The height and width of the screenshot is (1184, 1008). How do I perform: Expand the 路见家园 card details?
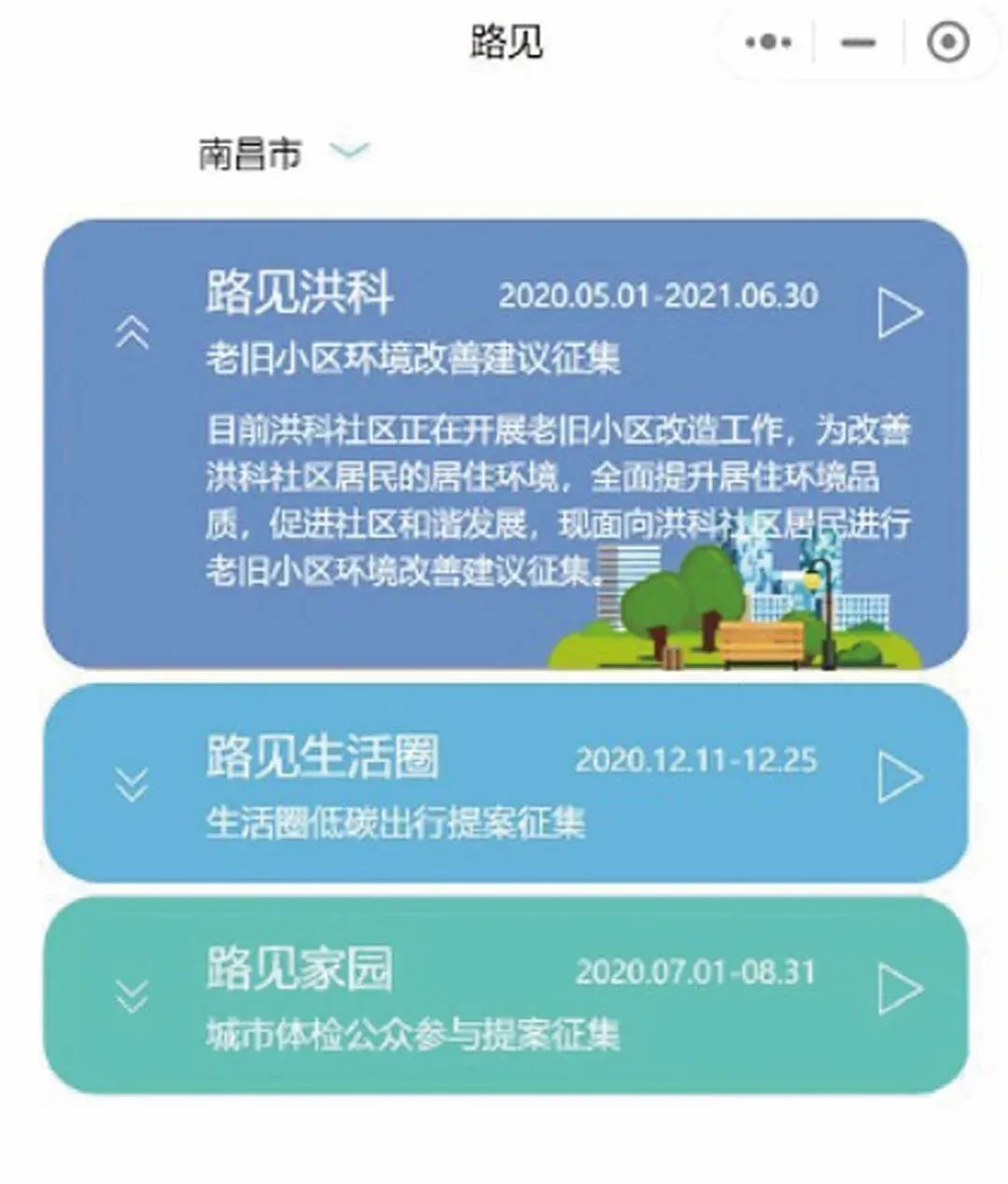tap(131, 996)
